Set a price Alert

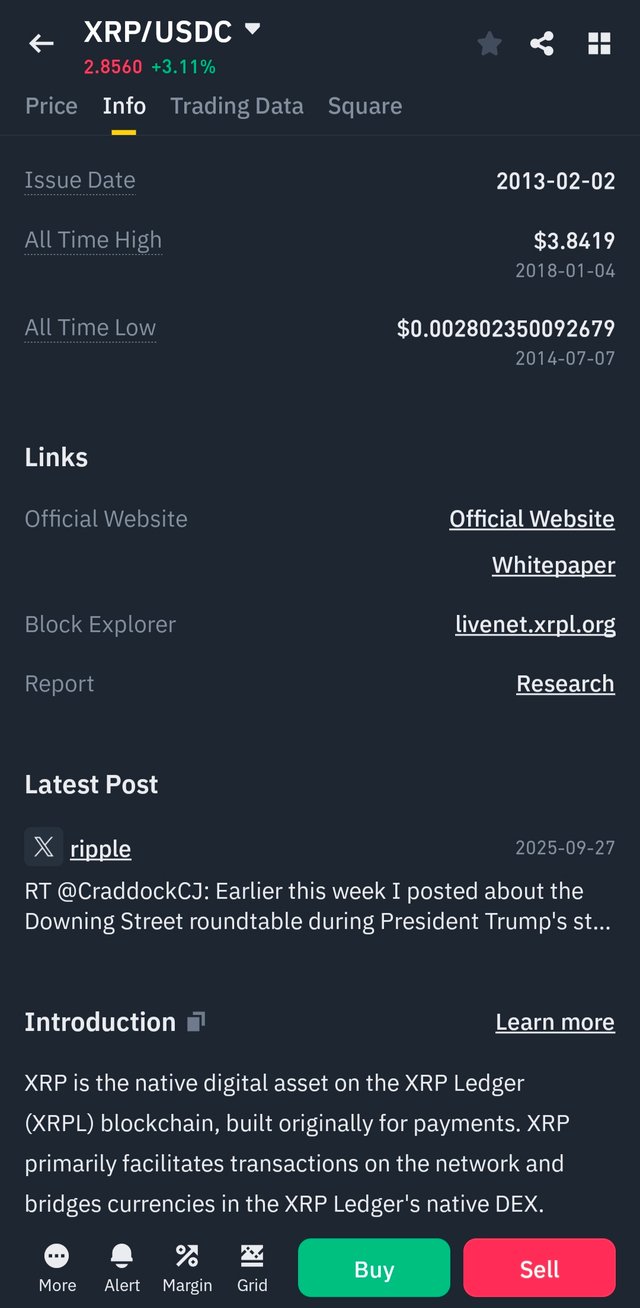pyautogui.click(x=122, y=1267)
